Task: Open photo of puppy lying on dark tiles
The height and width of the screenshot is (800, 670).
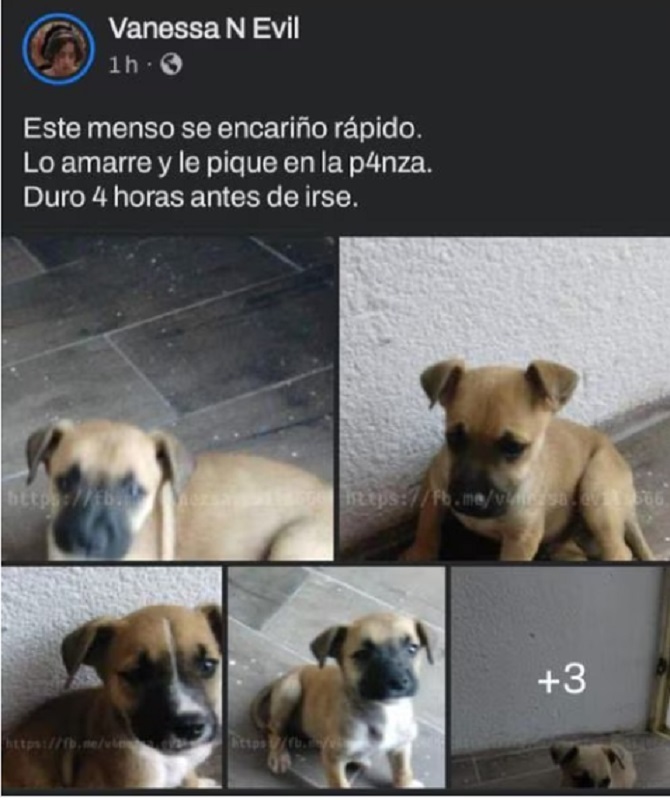Action: pos(168,398)
